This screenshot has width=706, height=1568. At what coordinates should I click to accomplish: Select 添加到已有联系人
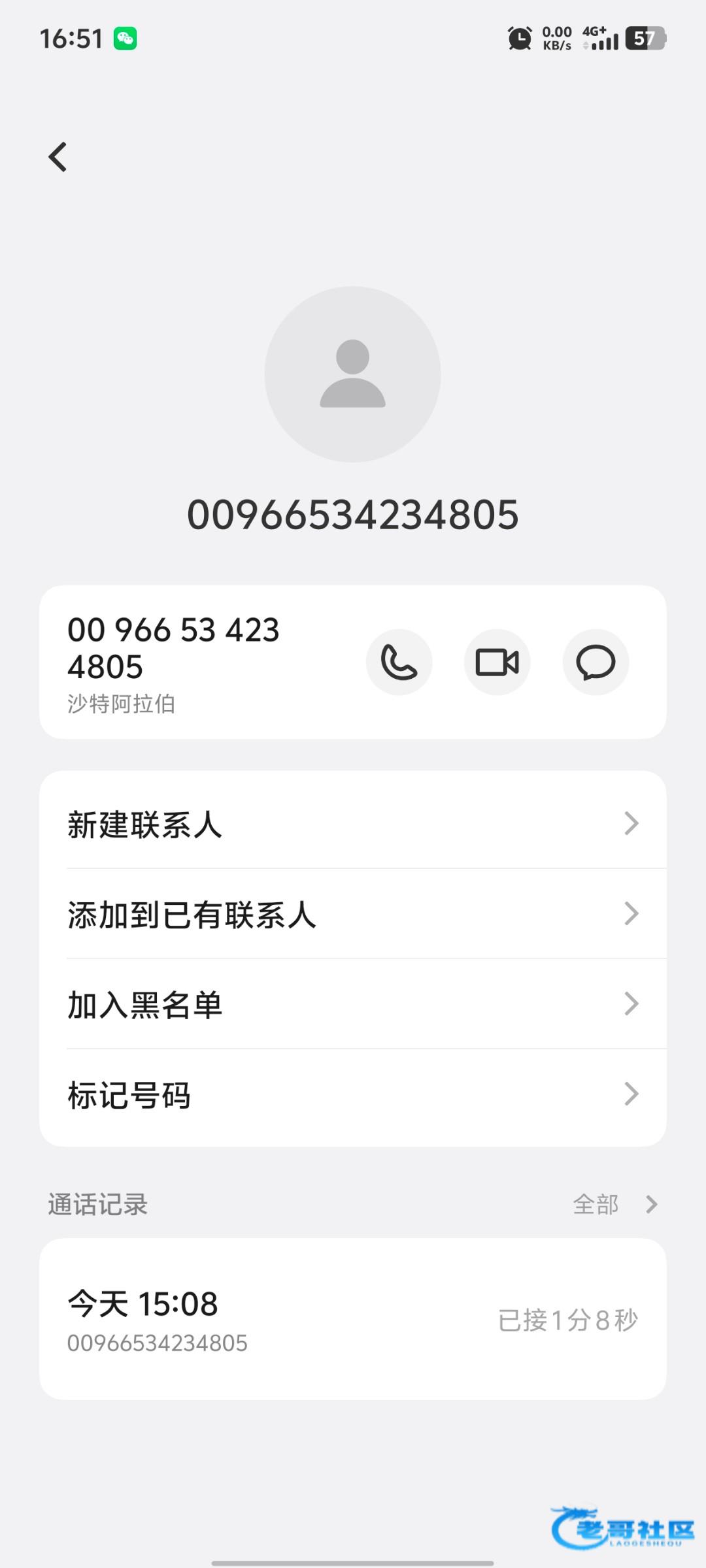coord(353,914)
